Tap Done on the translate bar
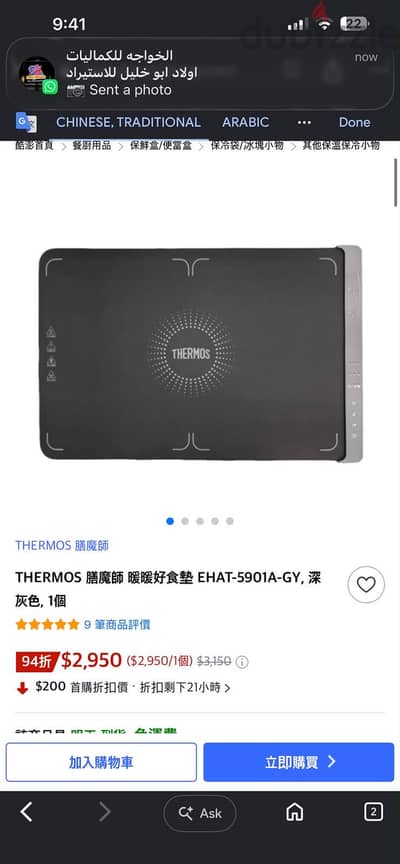 pos(354,122)
